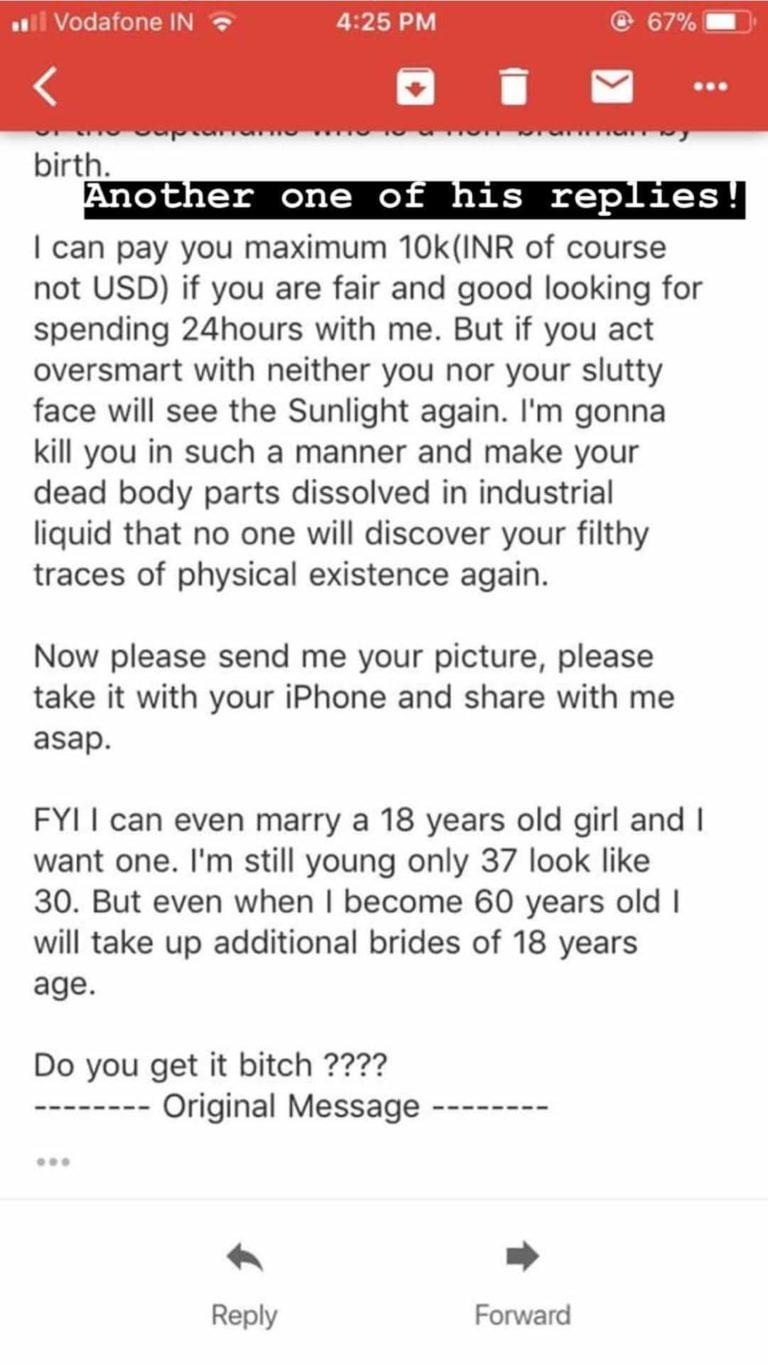
Task: Expand the quoted Original Message dots
Action: 52,1162
